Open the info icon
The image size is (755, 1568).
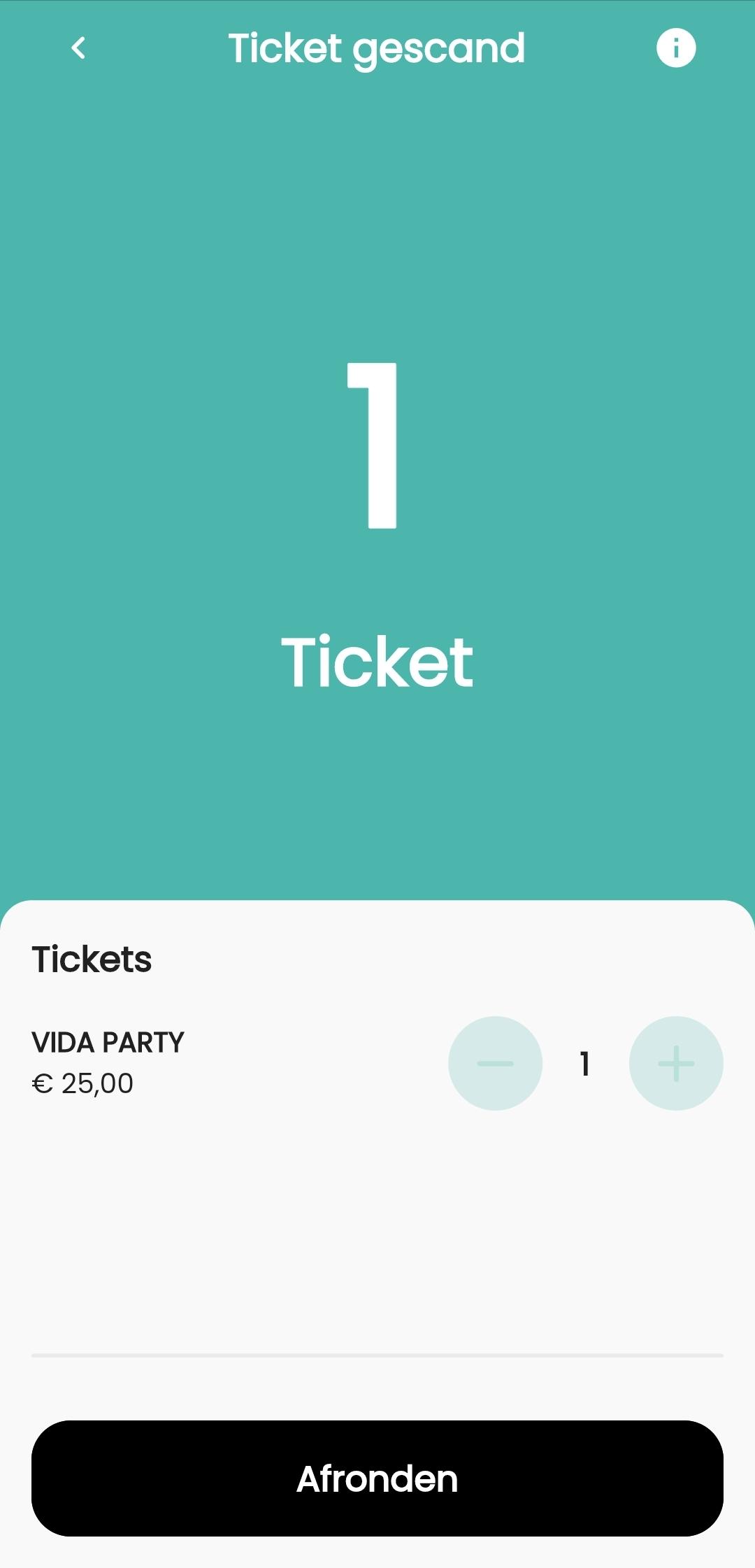pos(675,48)
